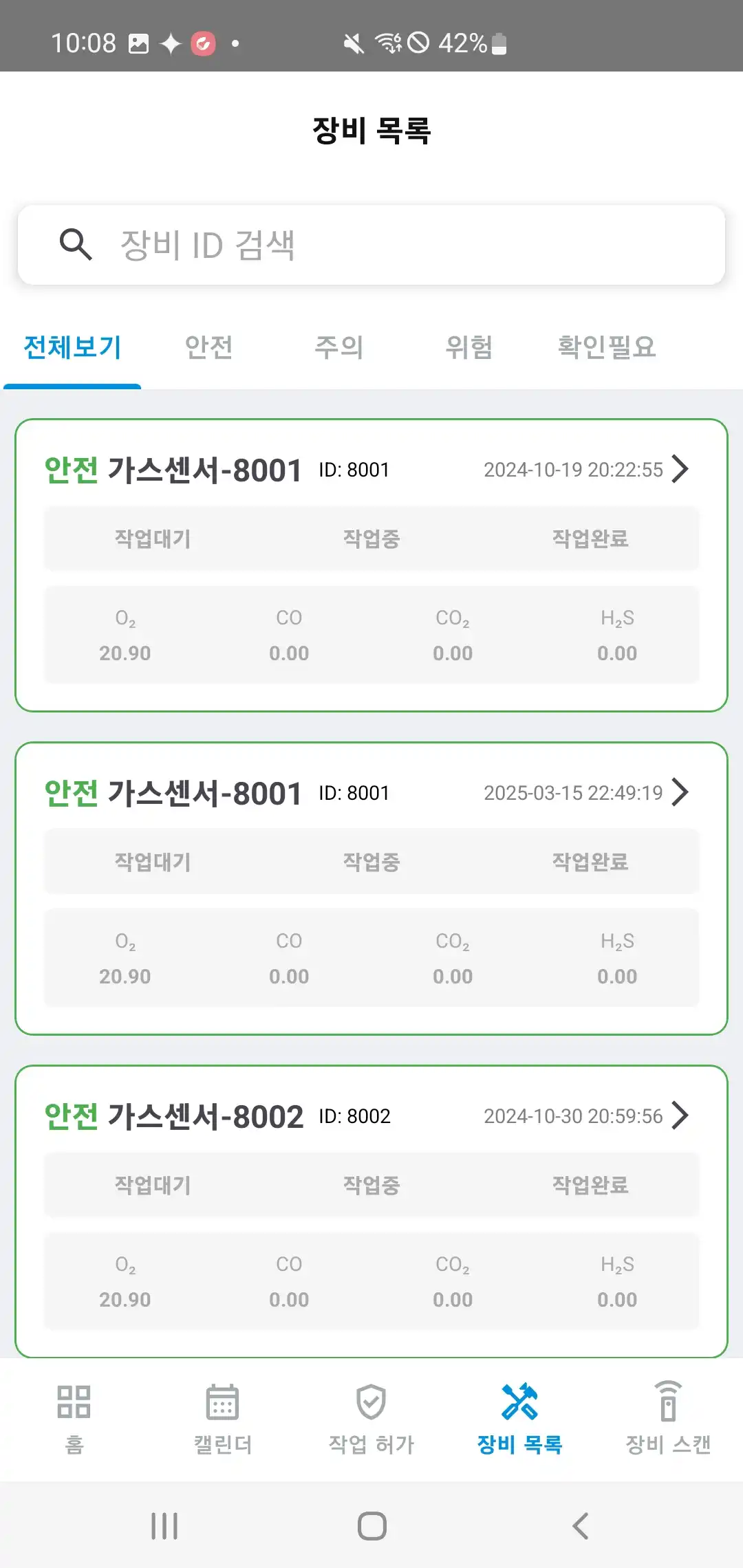Switch to the 안전 filter tab
Screen dimensions: 743x1568
pyautogui.click(x=208, y=347)
